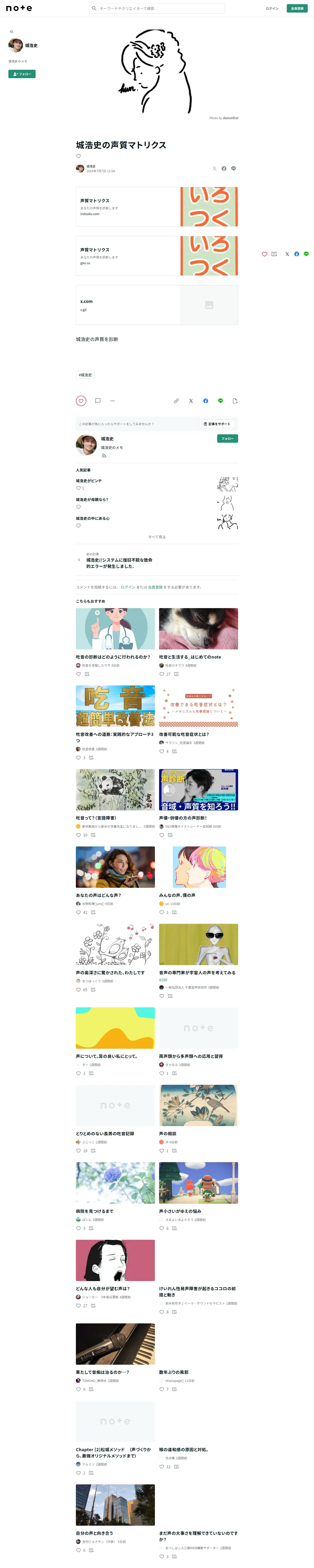Open recommended article あなたの声はどんな声?

pyautogui.click(x=98, y=895)
